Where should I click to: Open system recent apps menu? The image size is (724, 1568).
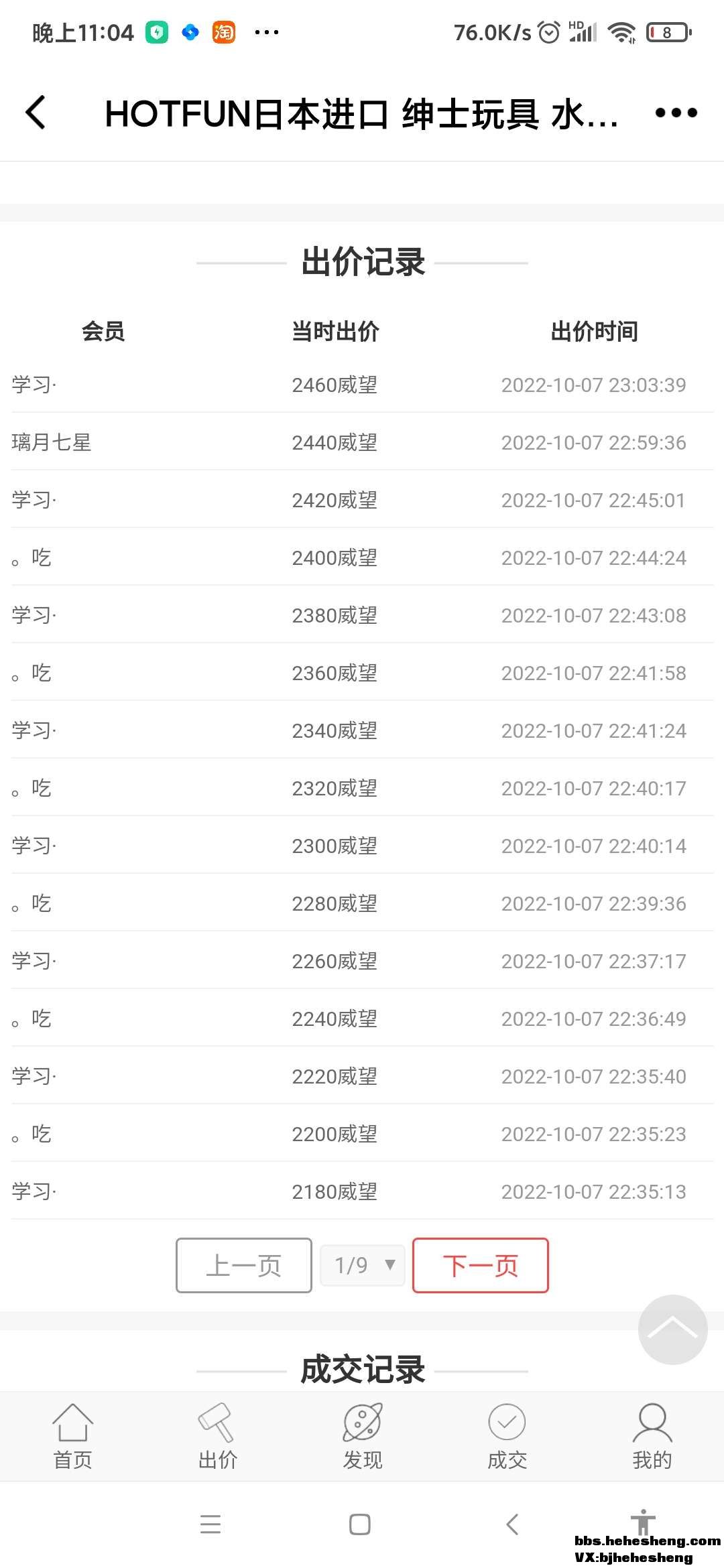point(210,1524)
